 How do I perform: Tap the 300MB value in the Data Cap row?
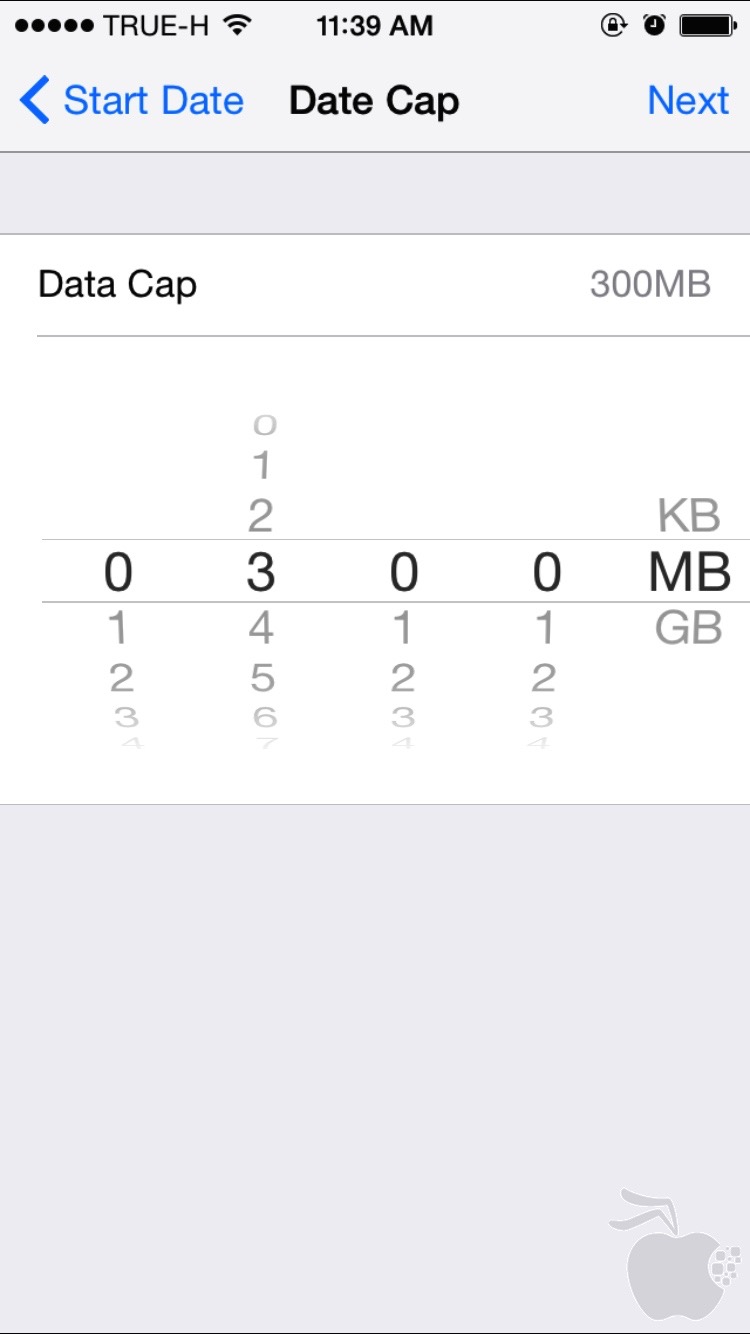coord(652,284)
